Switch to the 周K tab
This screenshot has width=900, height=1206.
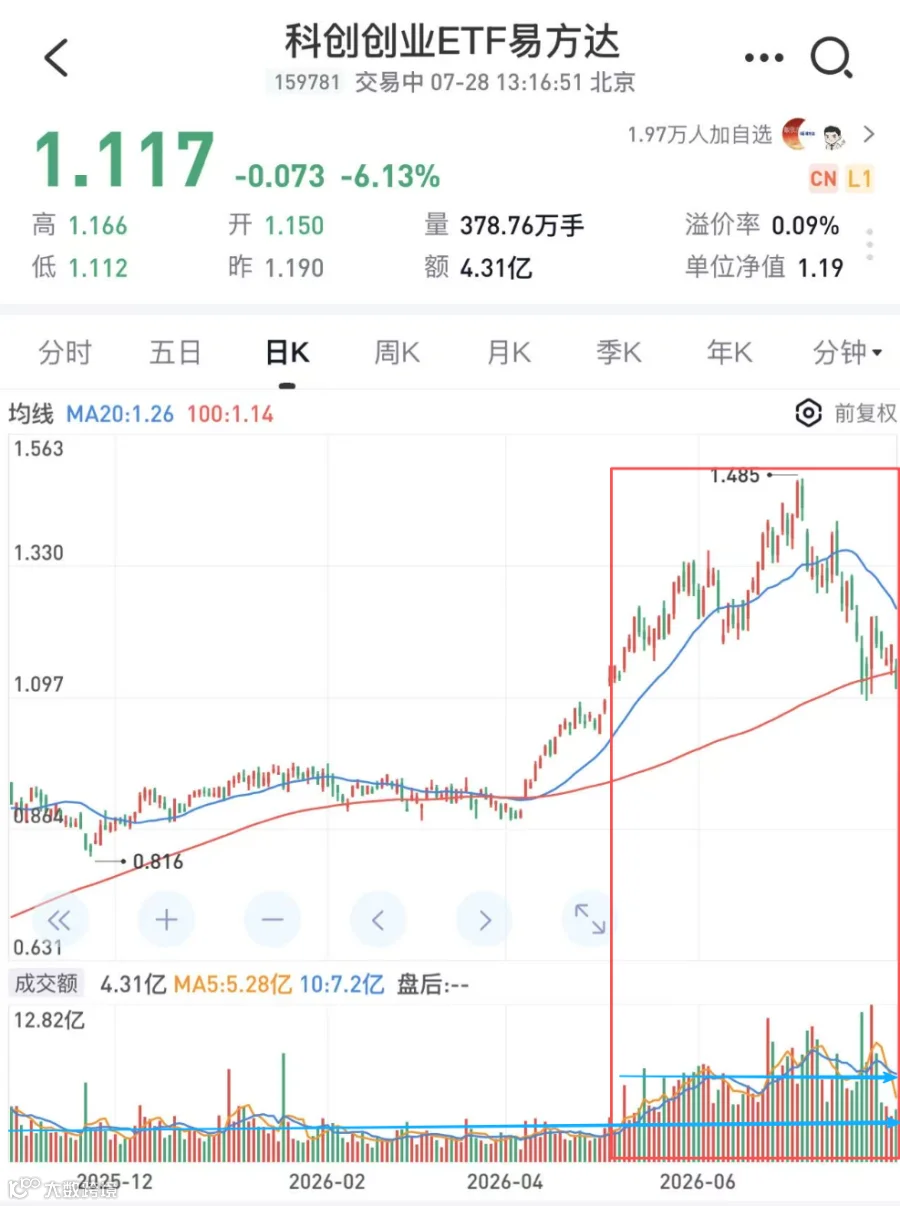[x=397, y=352]
